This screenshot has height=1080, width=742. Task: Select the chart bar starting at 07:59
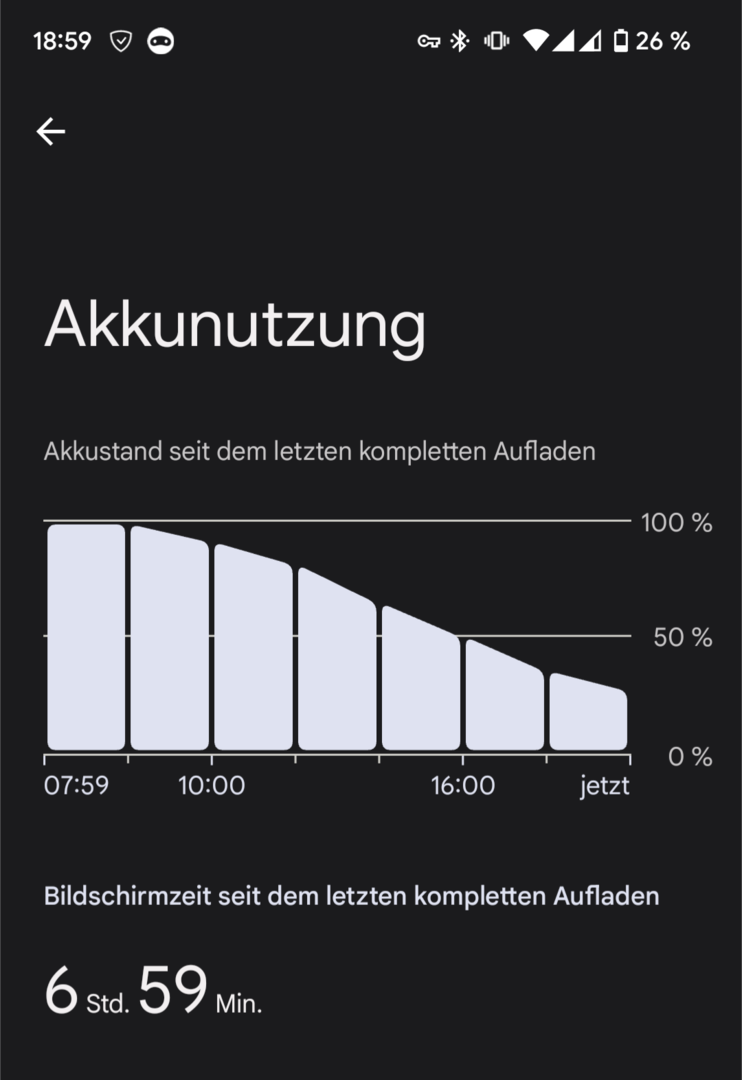[x=86, y=638]
